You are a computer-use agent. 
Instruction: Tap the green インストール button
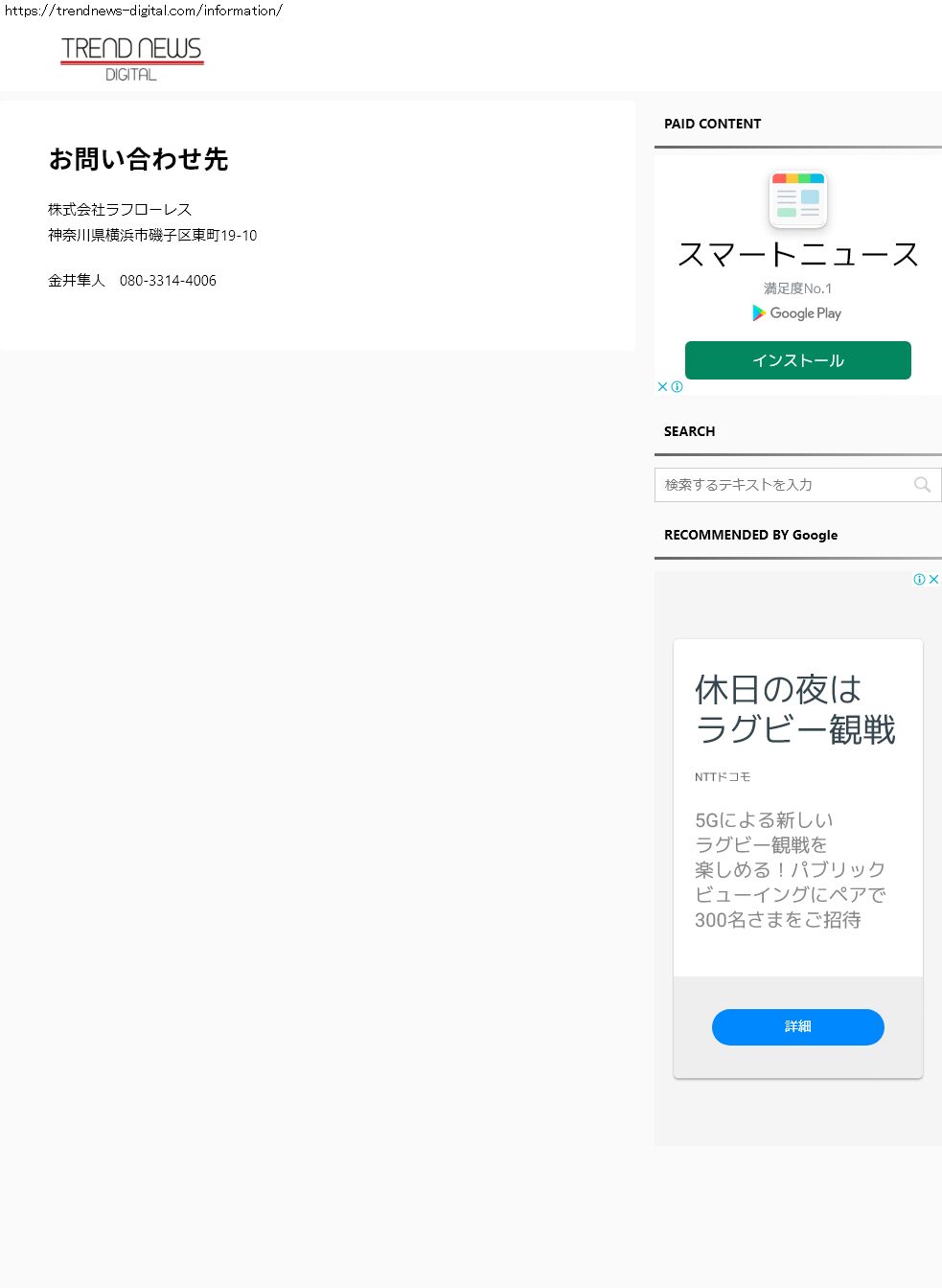click(797, 360)
